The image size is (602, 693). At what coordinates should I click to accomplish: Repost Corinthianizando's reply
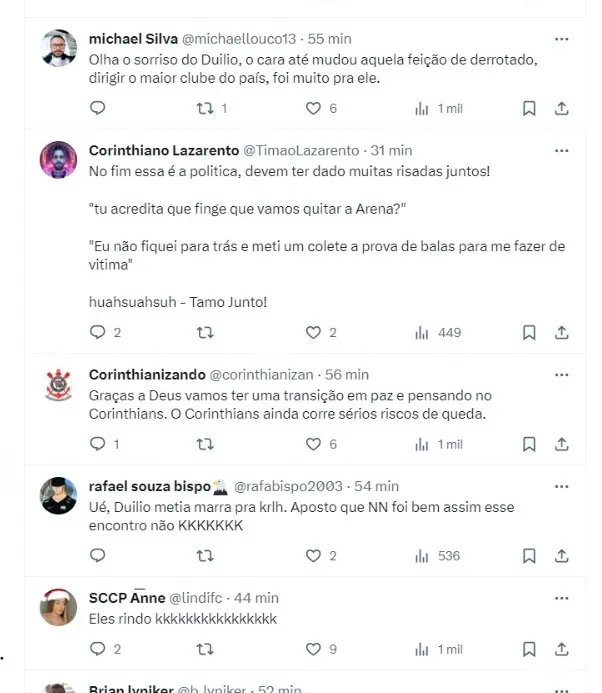point(205,444)
